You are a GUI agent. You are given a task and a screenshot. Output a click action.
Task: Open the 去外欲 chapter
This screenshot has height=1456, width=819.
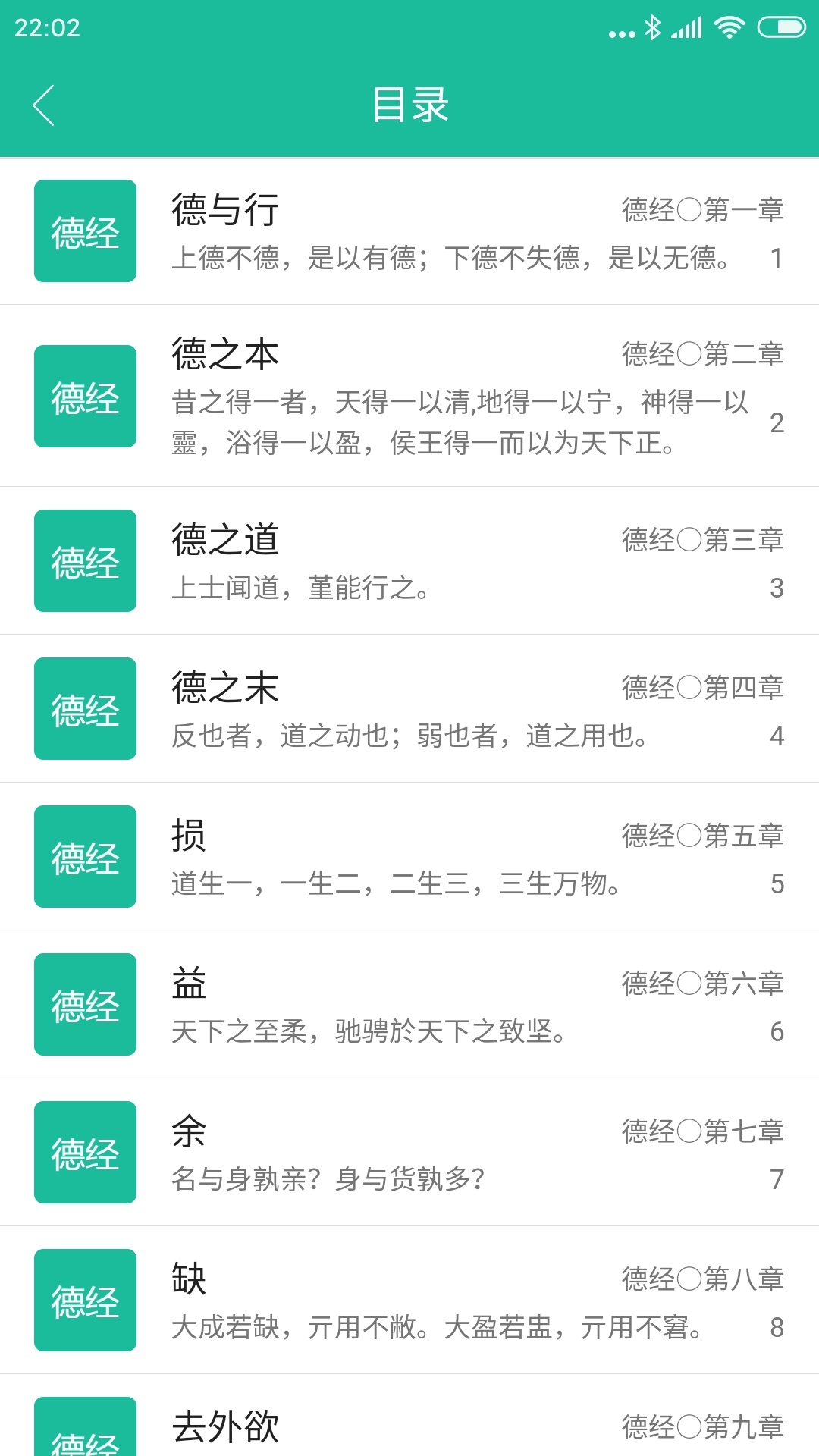[409, 1416]
